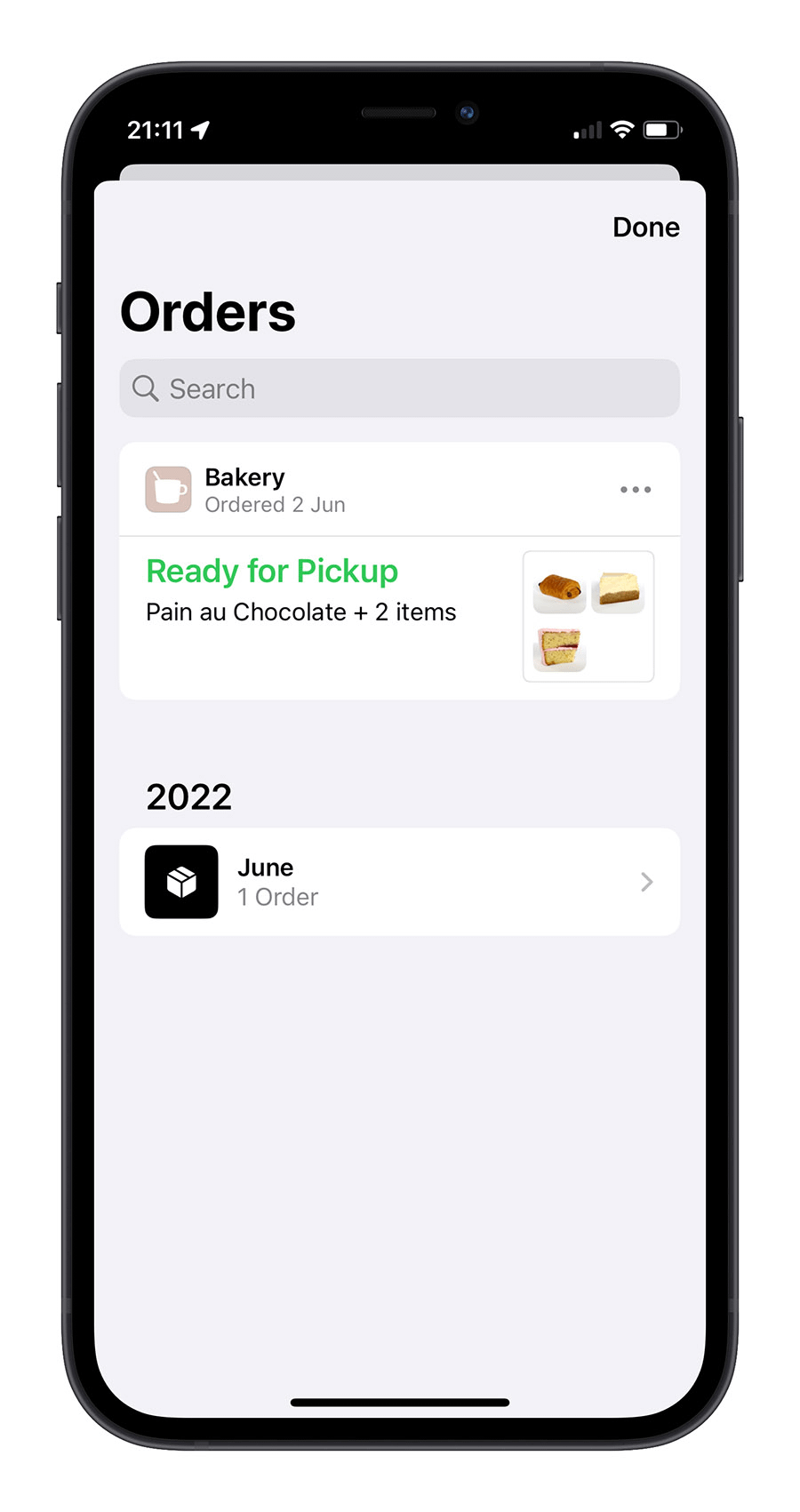Open the Bakery order's more options menu

(x=635, y=490)
